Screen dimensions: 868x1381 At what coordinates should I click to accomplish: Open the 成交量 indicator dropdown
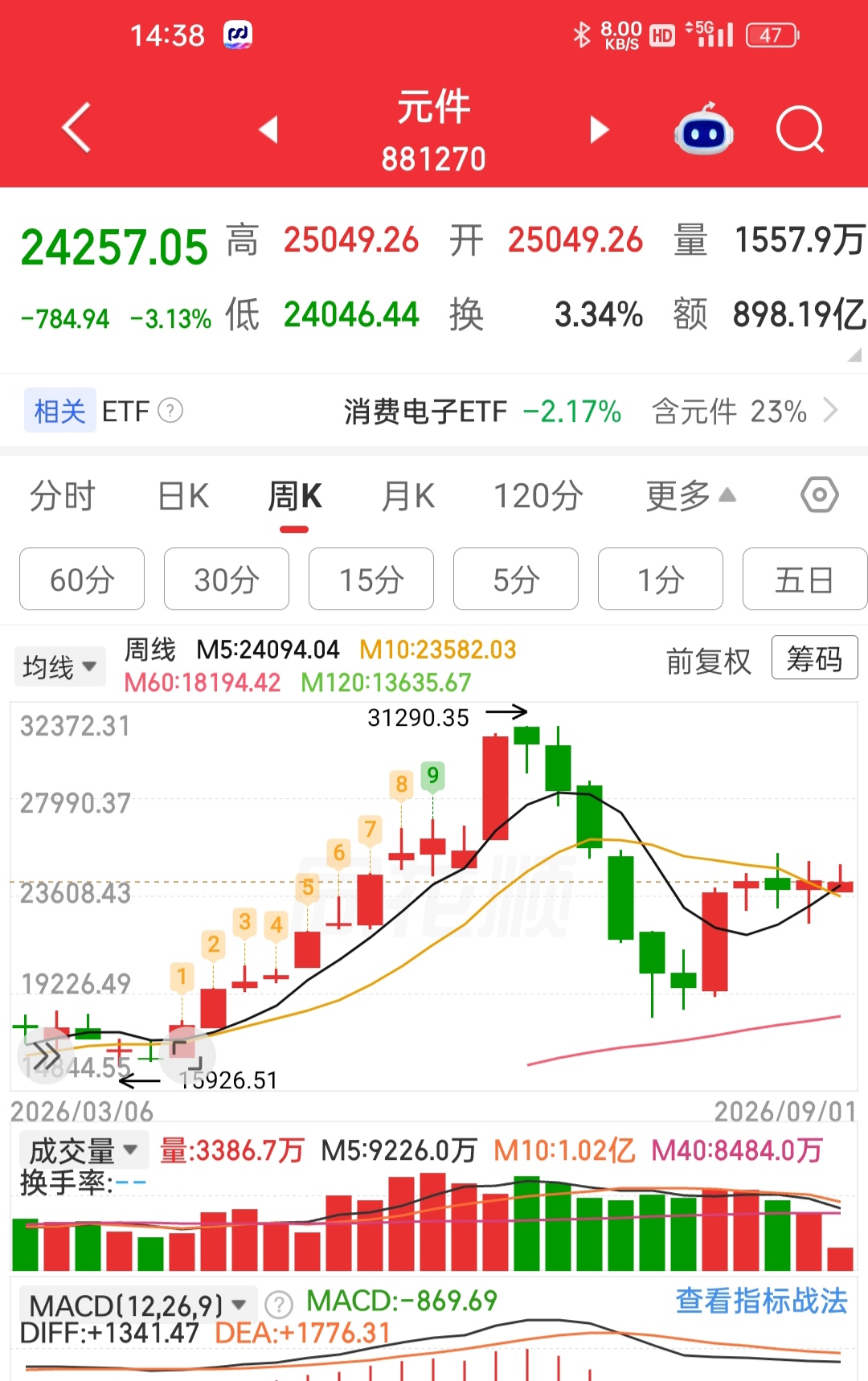click(84, 1150)
